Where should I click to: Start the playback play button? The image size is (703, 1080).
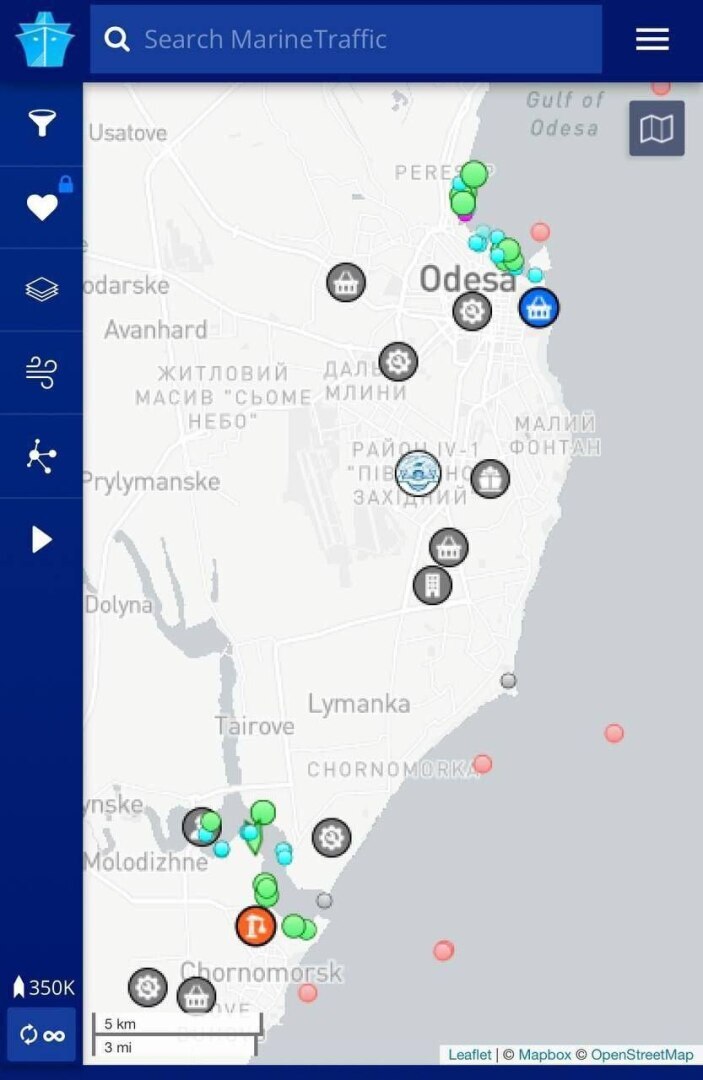41,540
